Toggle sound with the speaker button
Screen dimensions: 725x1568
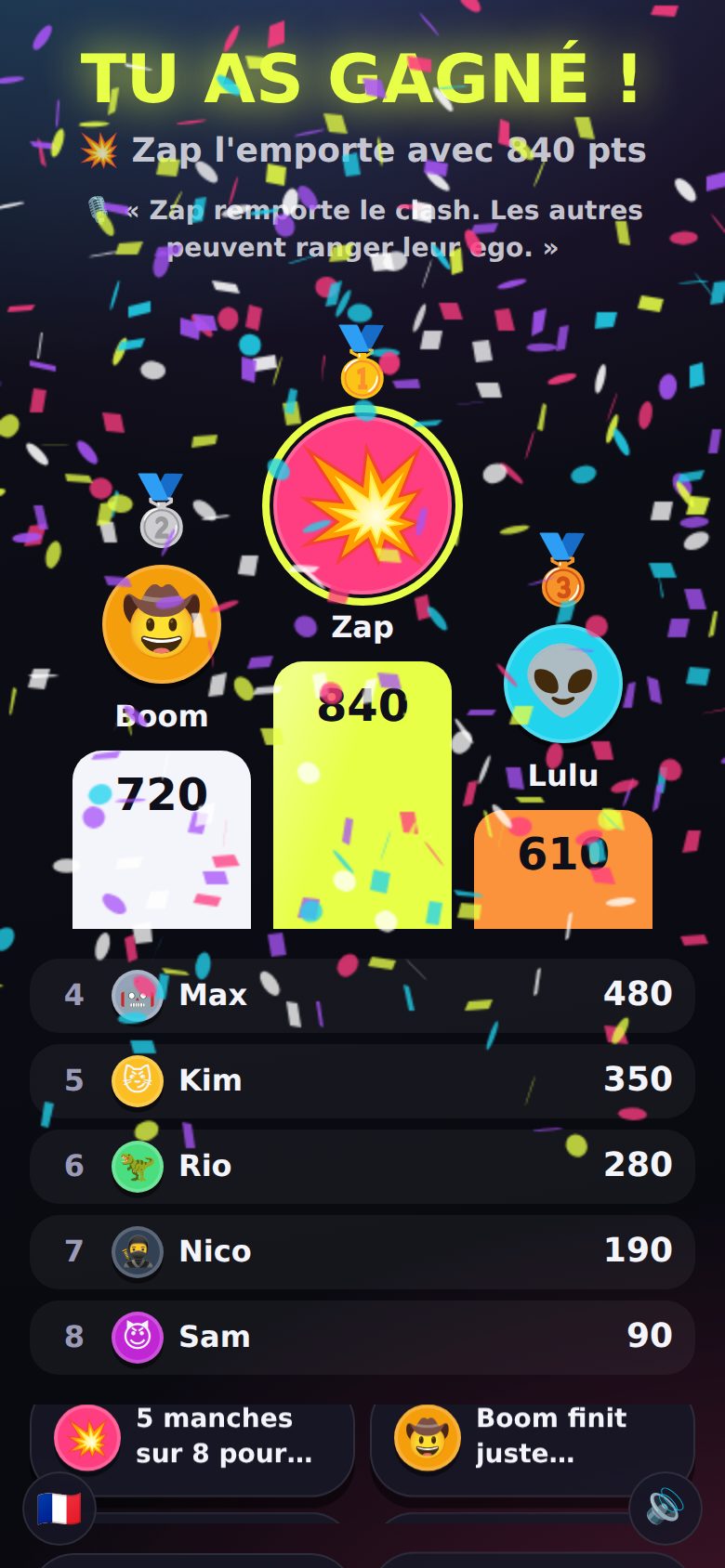[665, 1509]
